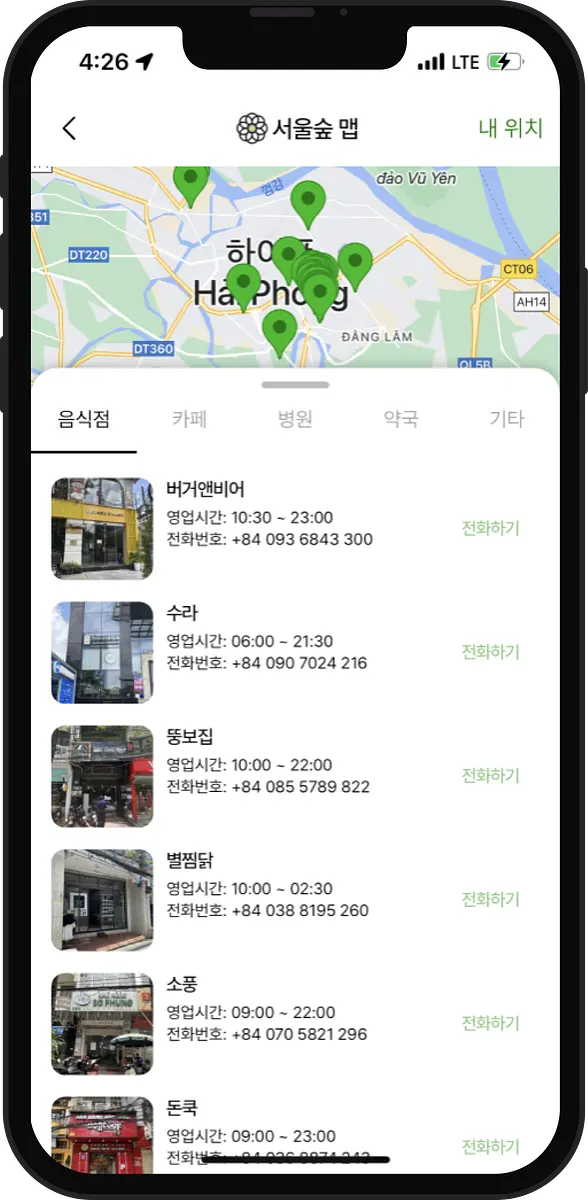
Task: Go back with the top-left arrow
Action: [69, 128]
